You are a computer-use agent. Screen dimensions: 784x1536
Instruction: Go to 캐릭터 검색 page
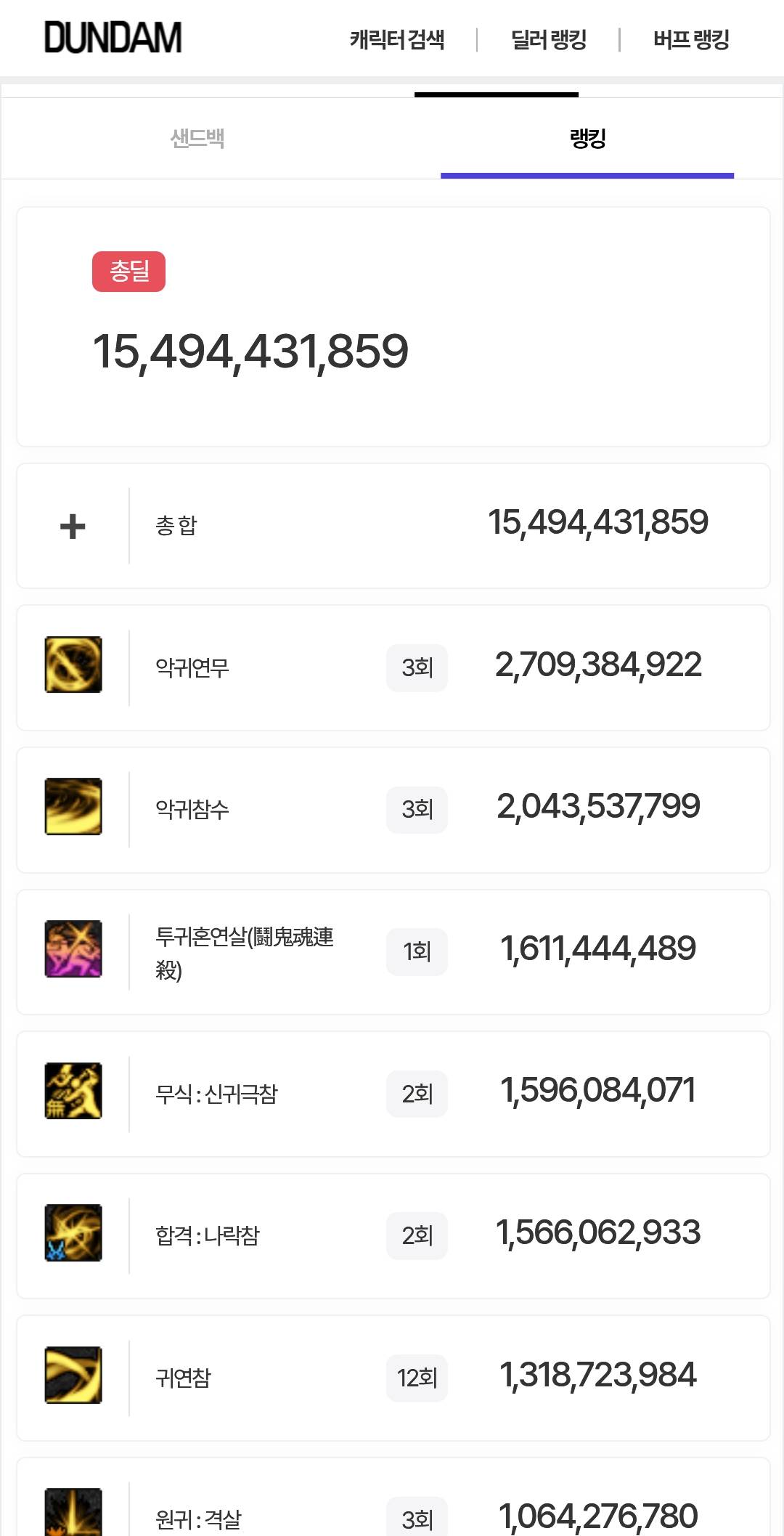point(397,39)
